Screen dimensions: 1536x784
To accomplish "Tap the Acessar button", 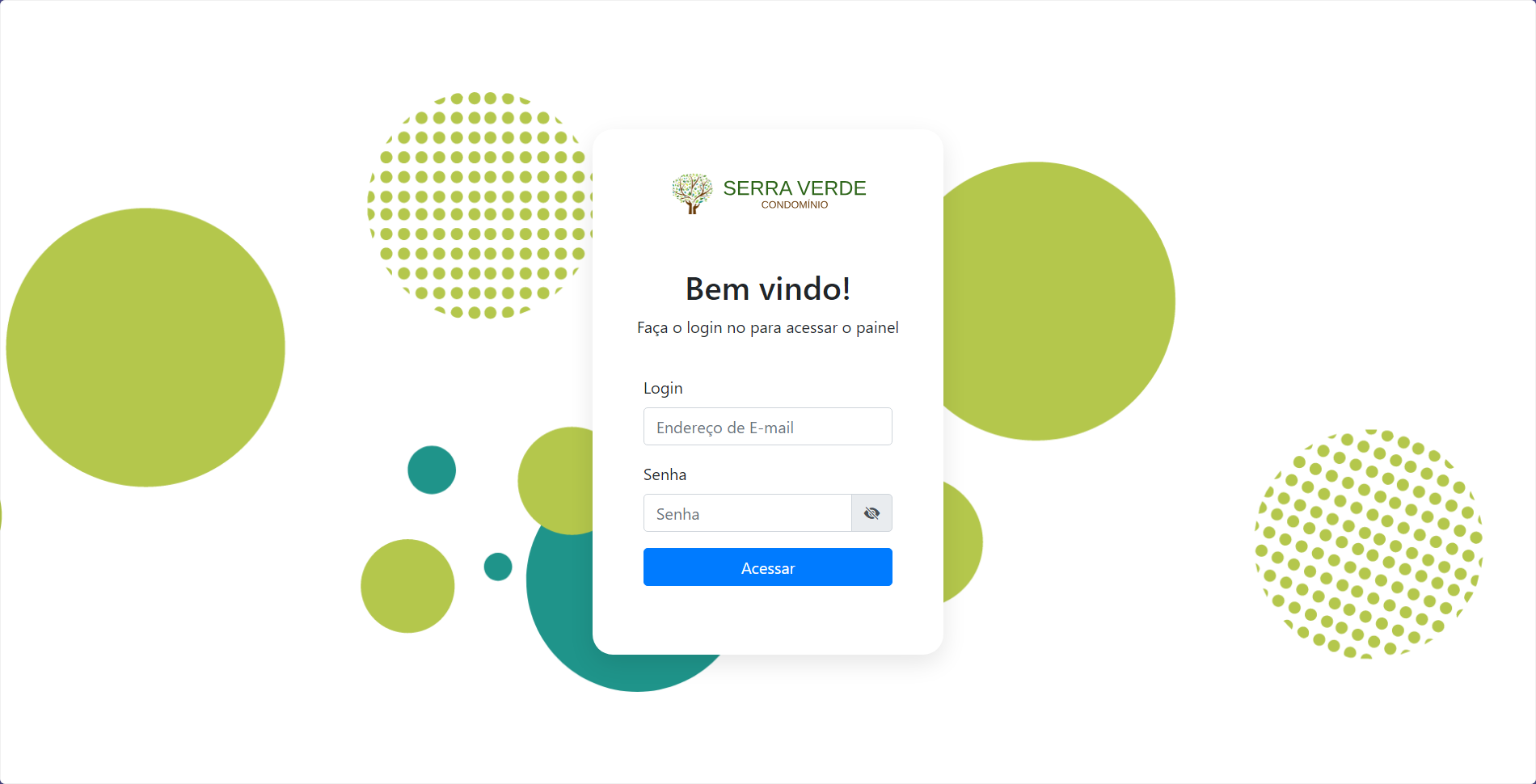I will point(767,567).
